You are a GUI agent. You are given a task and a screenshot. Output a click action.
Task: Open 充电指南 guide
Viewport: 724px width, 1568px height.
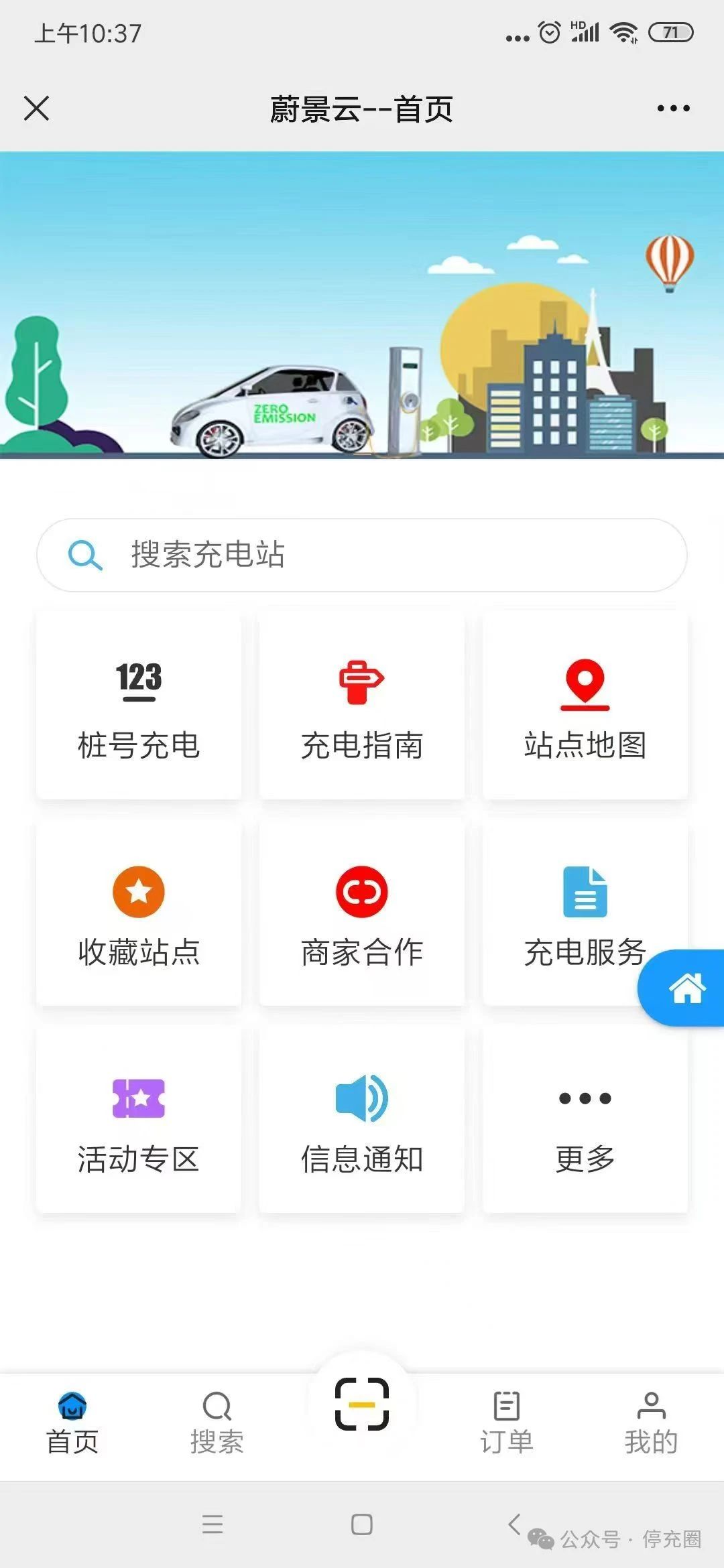tap(362, 705)
